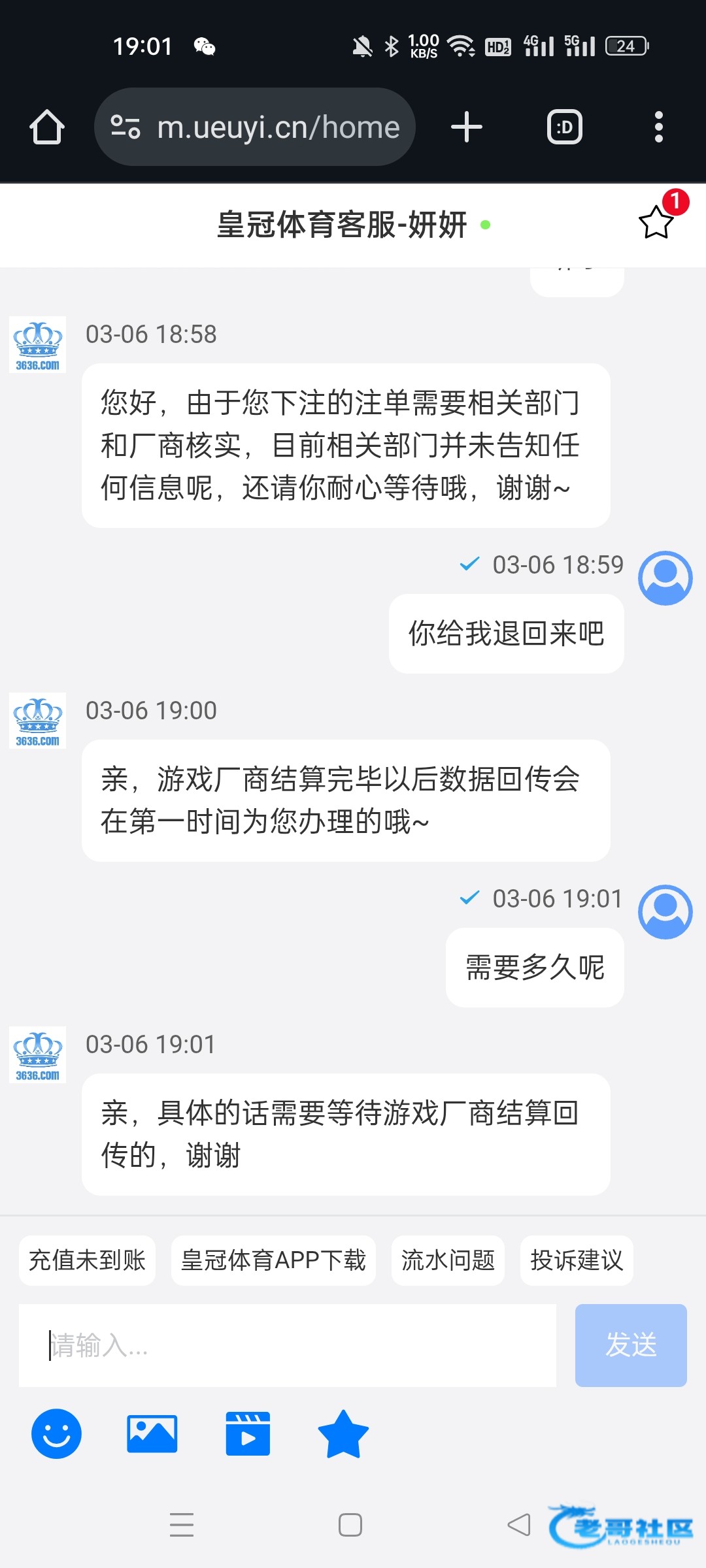Tap the 投诉建议 chip
Screen dimensions: 706x1568
click(x=577, y=1260)
